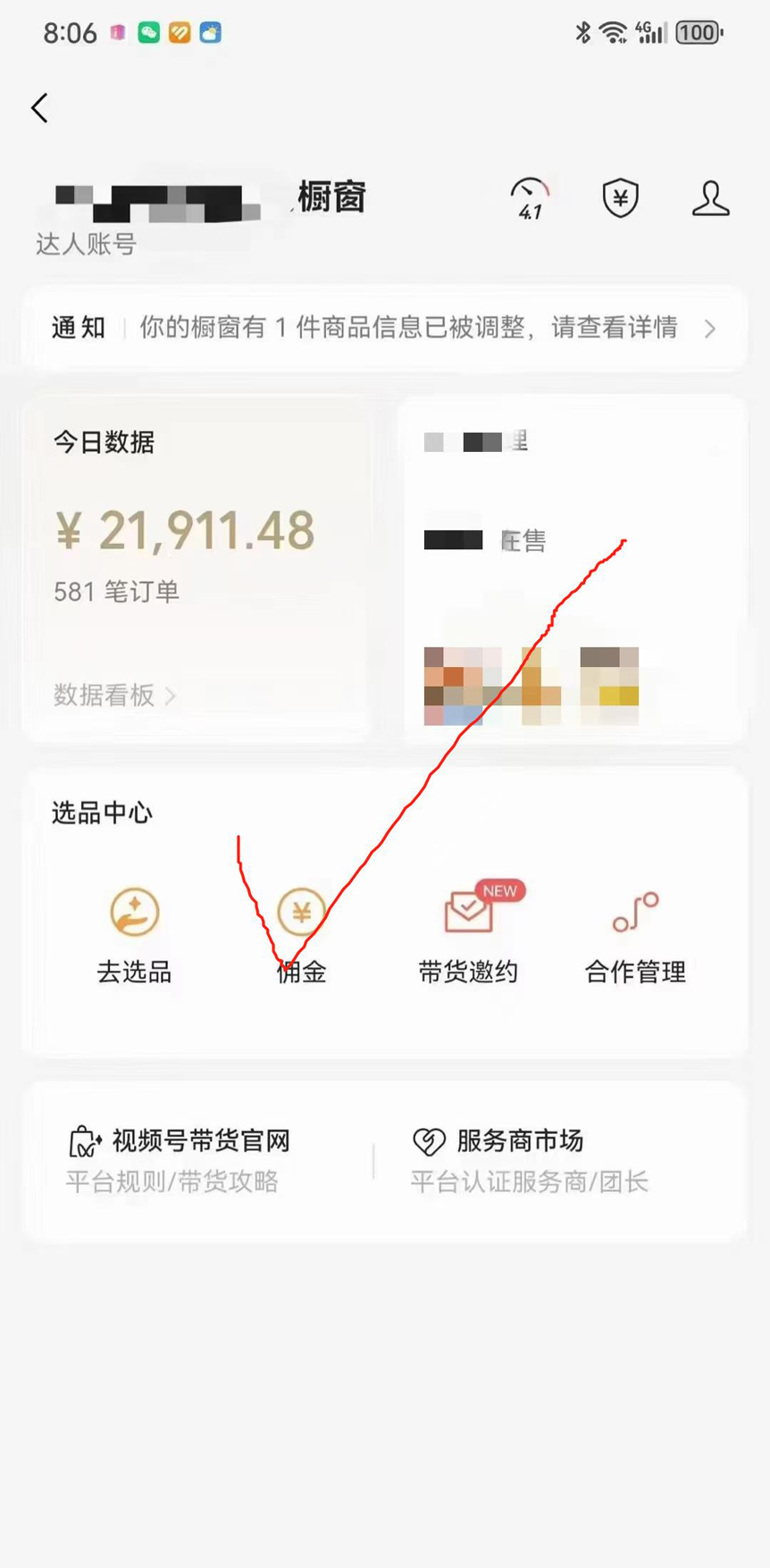Go back using the top-left arrow
Image resolution: width=770 pixels, height=1568 pixels.
pyautogui.click(x=39, y=108)
